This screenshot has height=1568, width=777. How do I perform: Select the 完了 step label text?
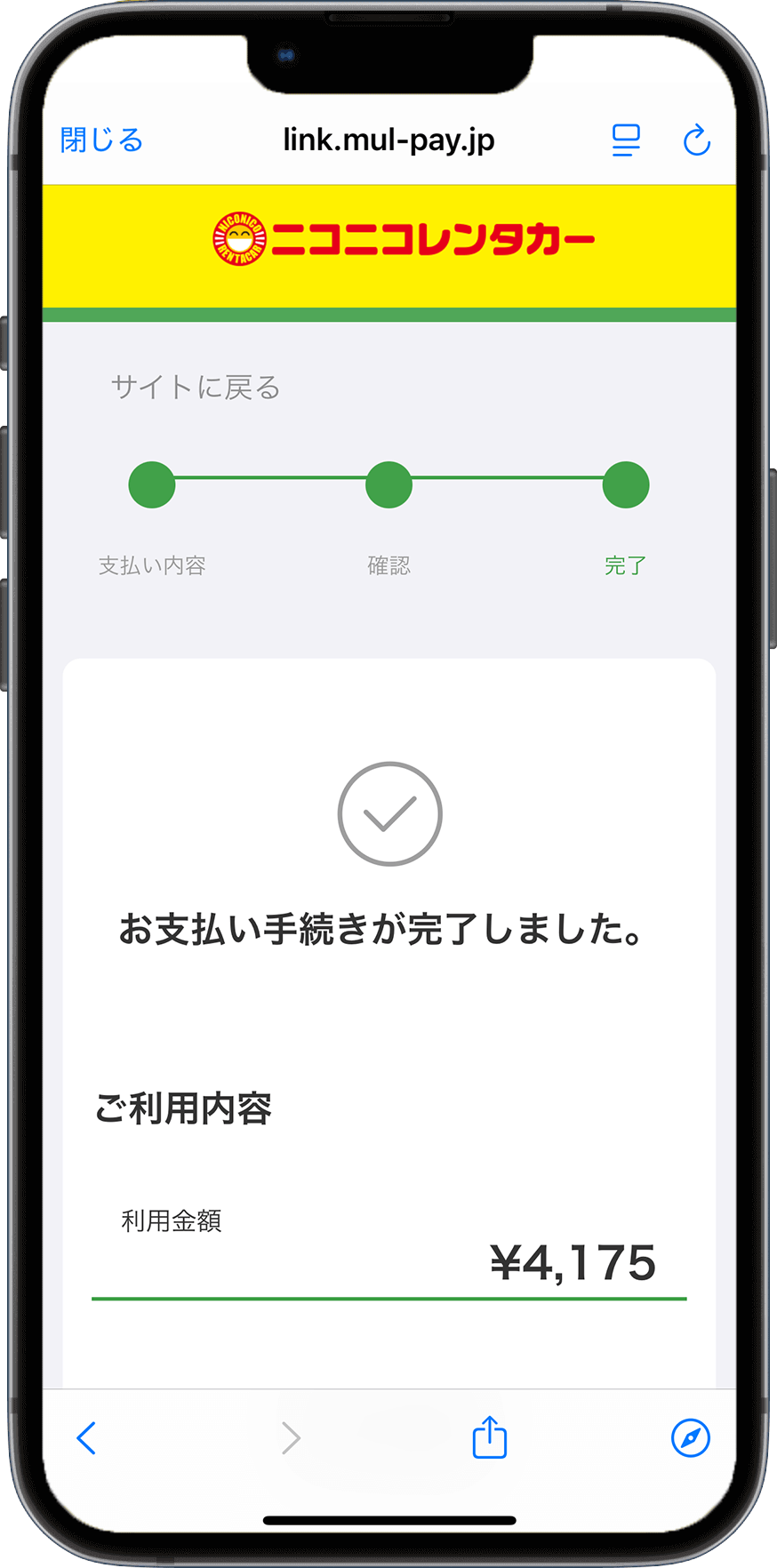point(625,565)
